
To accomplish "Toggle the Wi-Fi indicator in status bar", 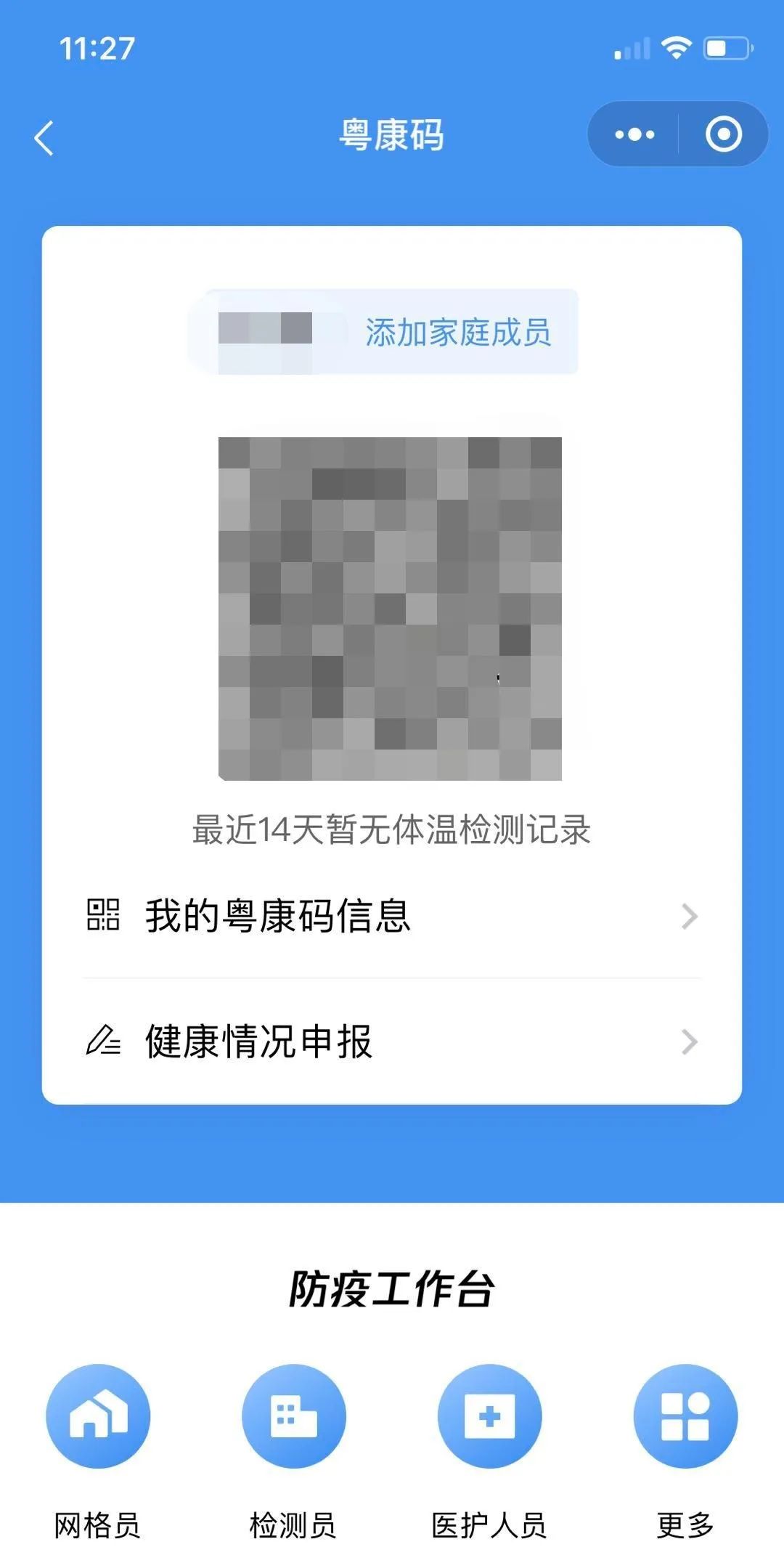I will tap(677, 49).
